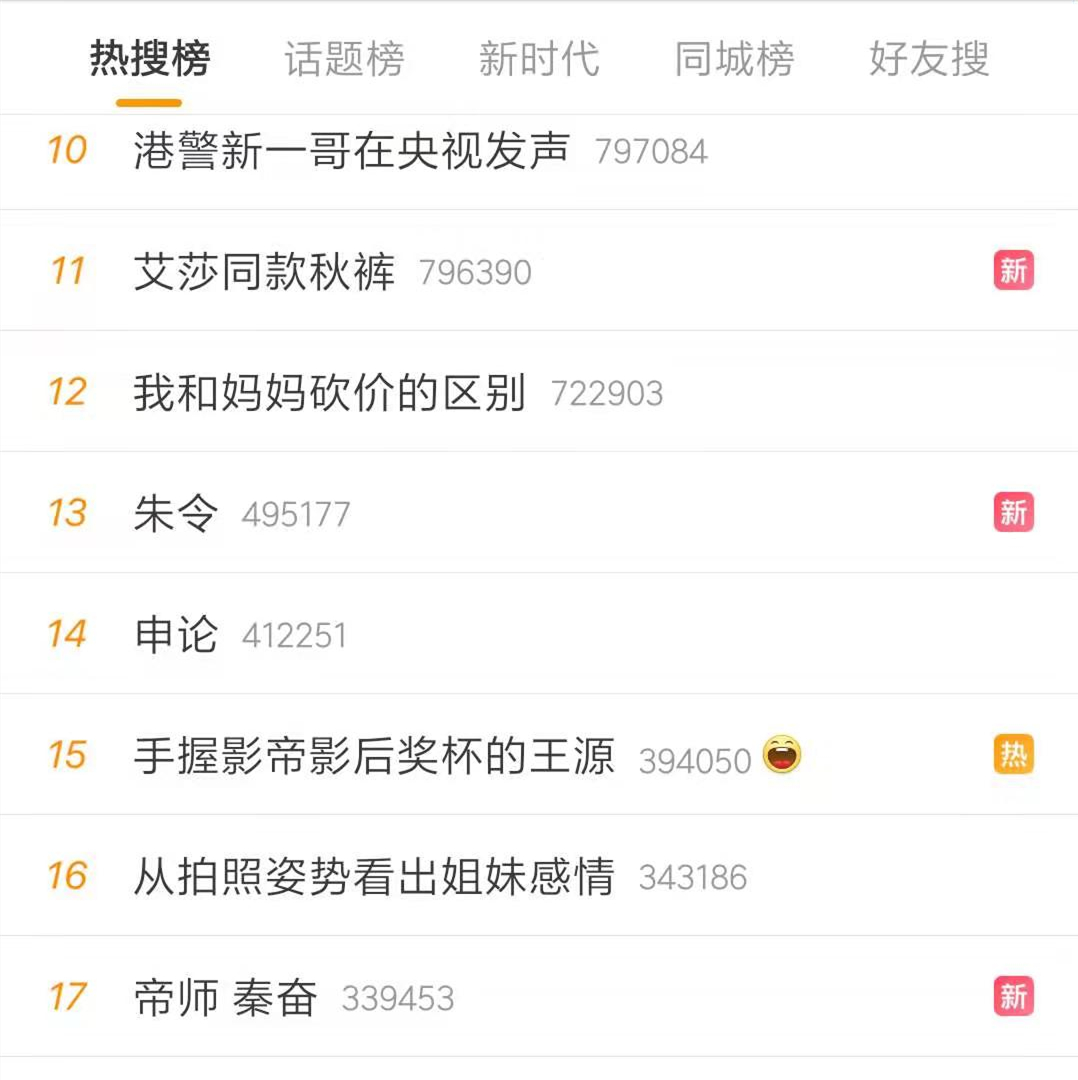Image resolution: width=1078 pixels, height=1080 pixels.
Task: Open the 同城榜 tab
Action: tap(733, 60)
